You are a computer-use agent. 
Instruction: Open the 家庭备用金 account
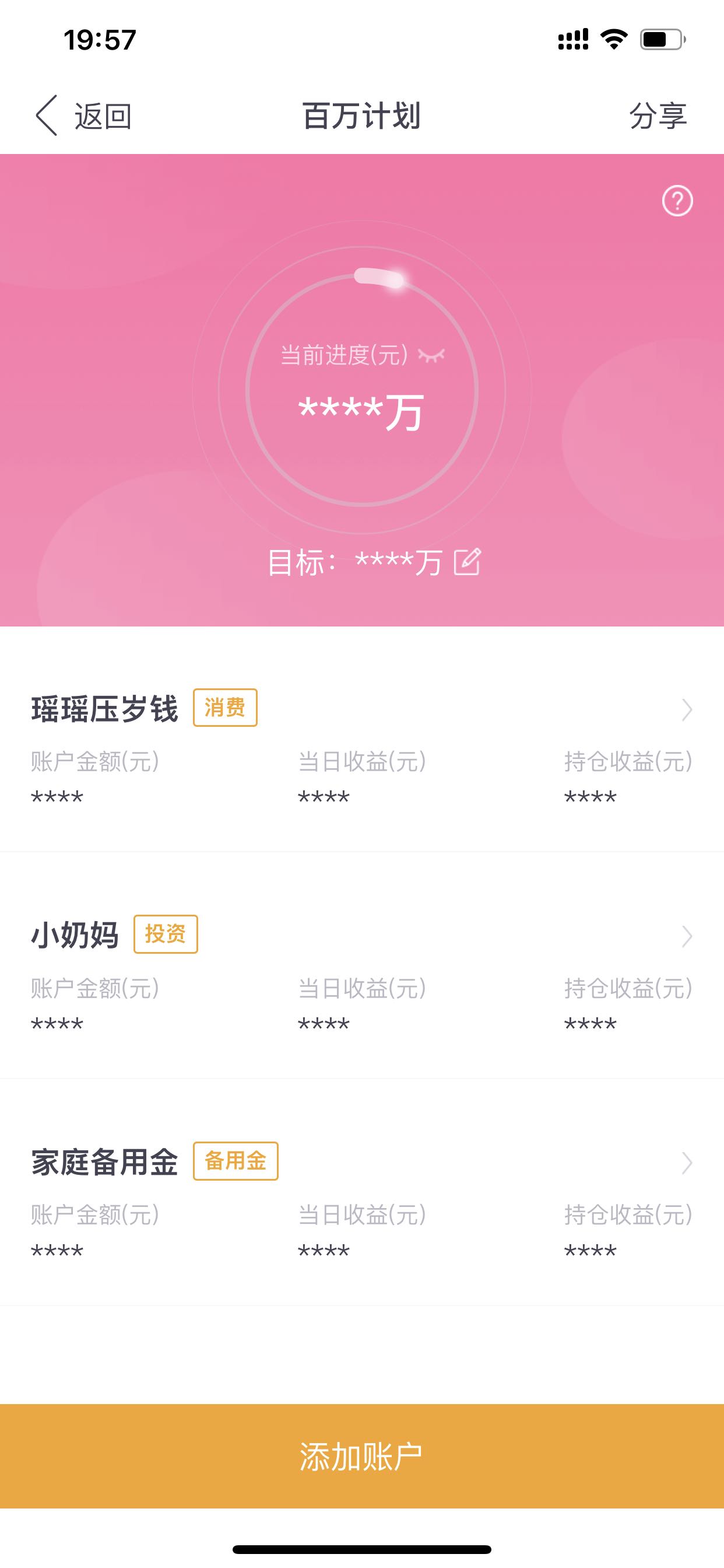[362, 1202]
